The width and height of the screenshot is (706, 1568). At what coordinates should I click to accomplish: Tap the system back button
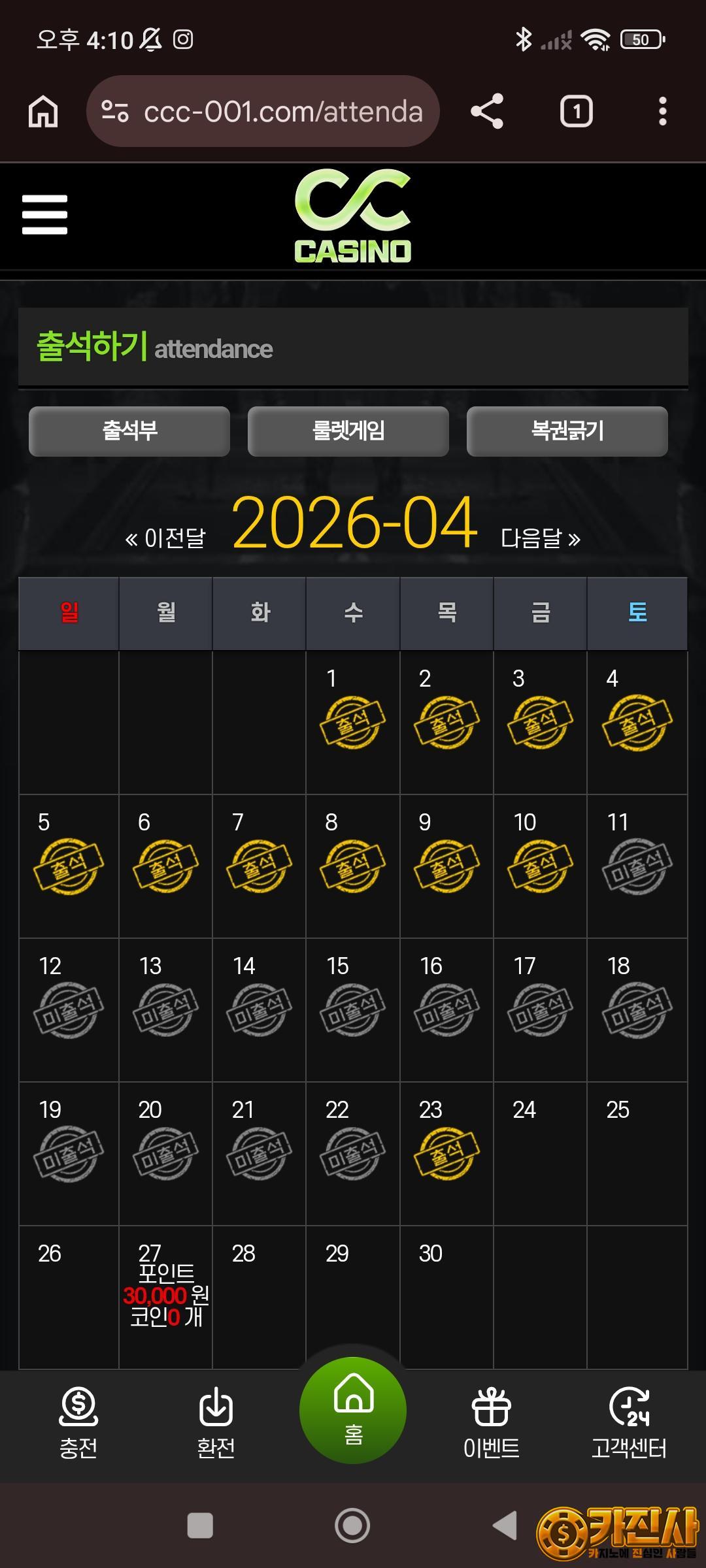(505, 1526)
